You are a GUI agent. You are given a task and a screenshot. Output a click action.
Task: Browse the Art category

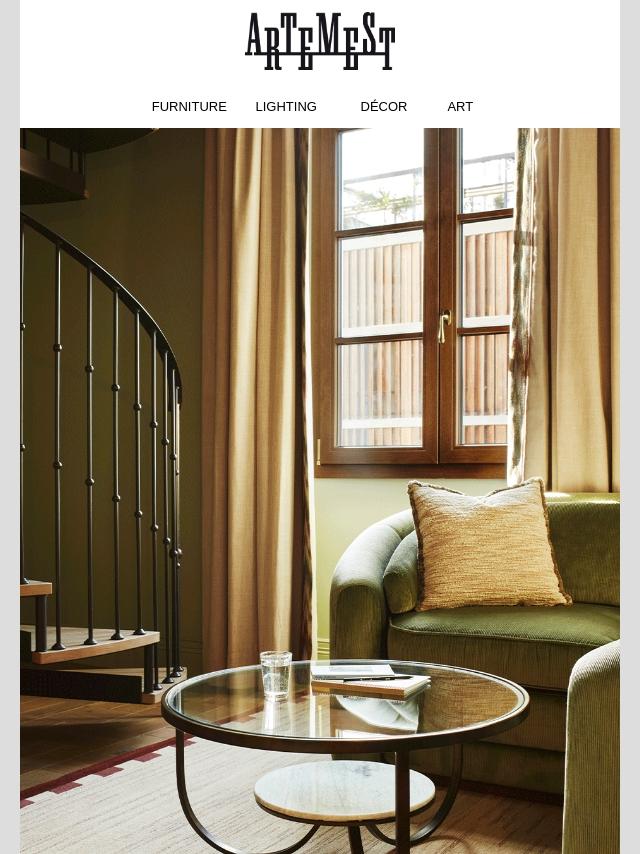460,107
